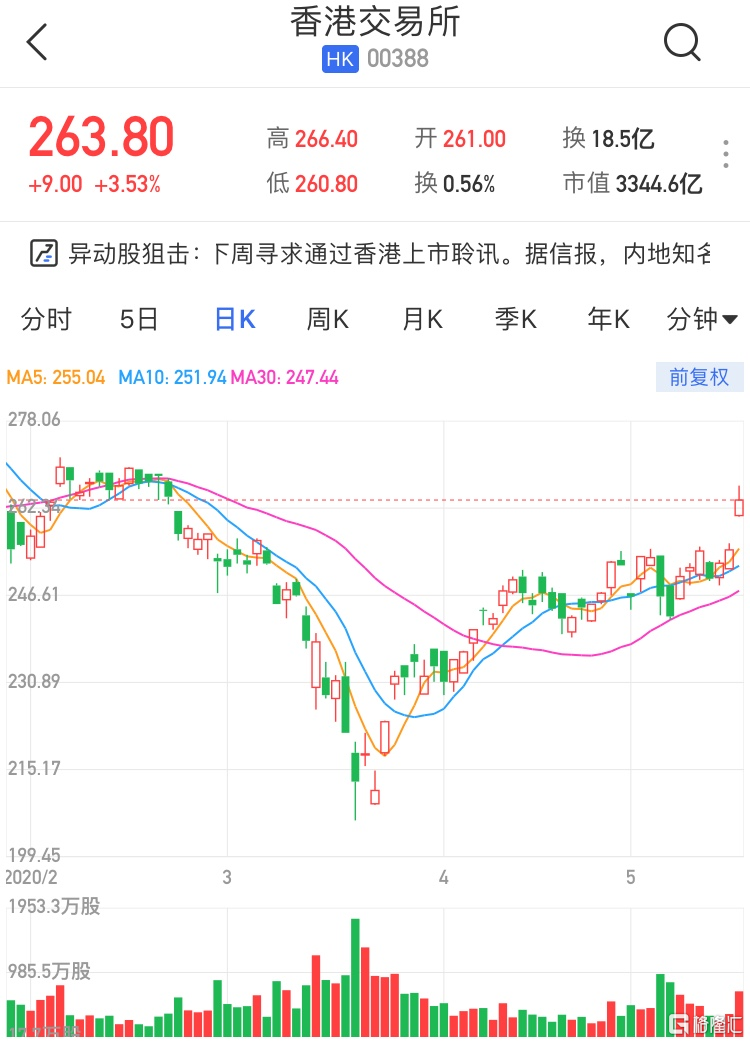The height and width of the screenshot is (1042, 750).
Task: Show the 年K yearly chart
Action: 609,320
